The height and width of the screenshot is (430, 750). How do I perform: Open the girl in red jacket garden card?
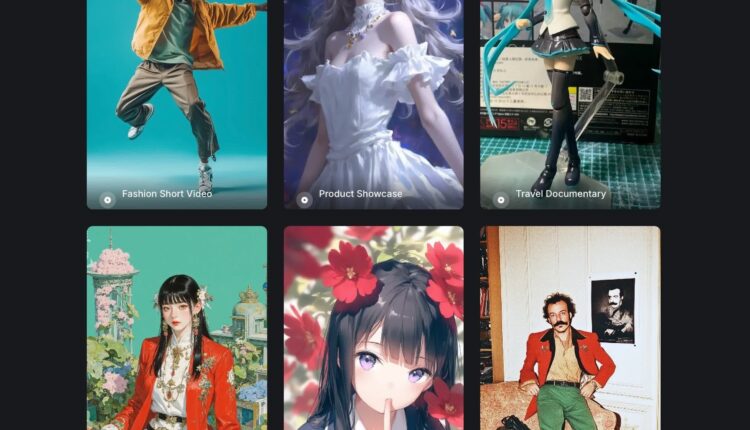pos(177,328)
